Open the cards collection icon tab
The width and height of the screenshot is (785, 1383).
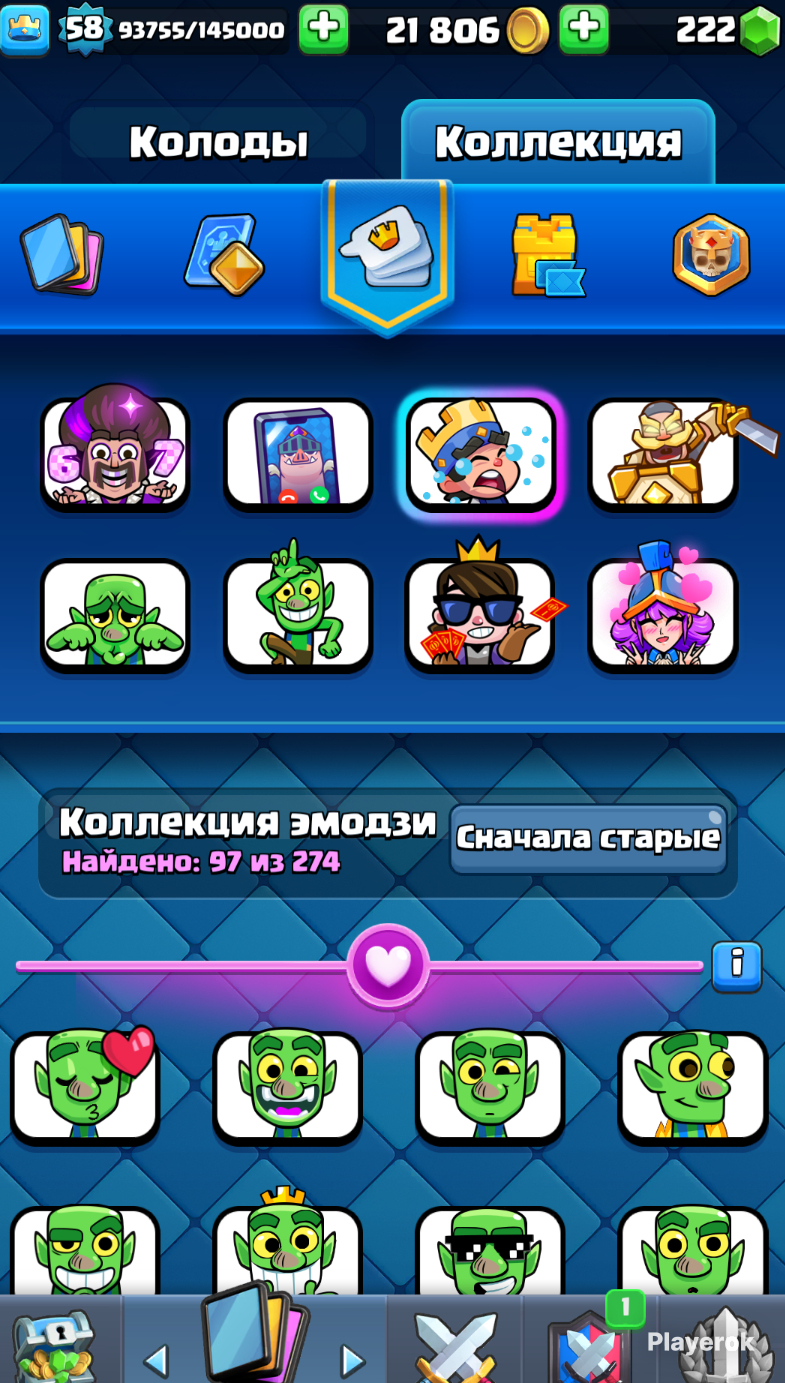tap(62, 253)
